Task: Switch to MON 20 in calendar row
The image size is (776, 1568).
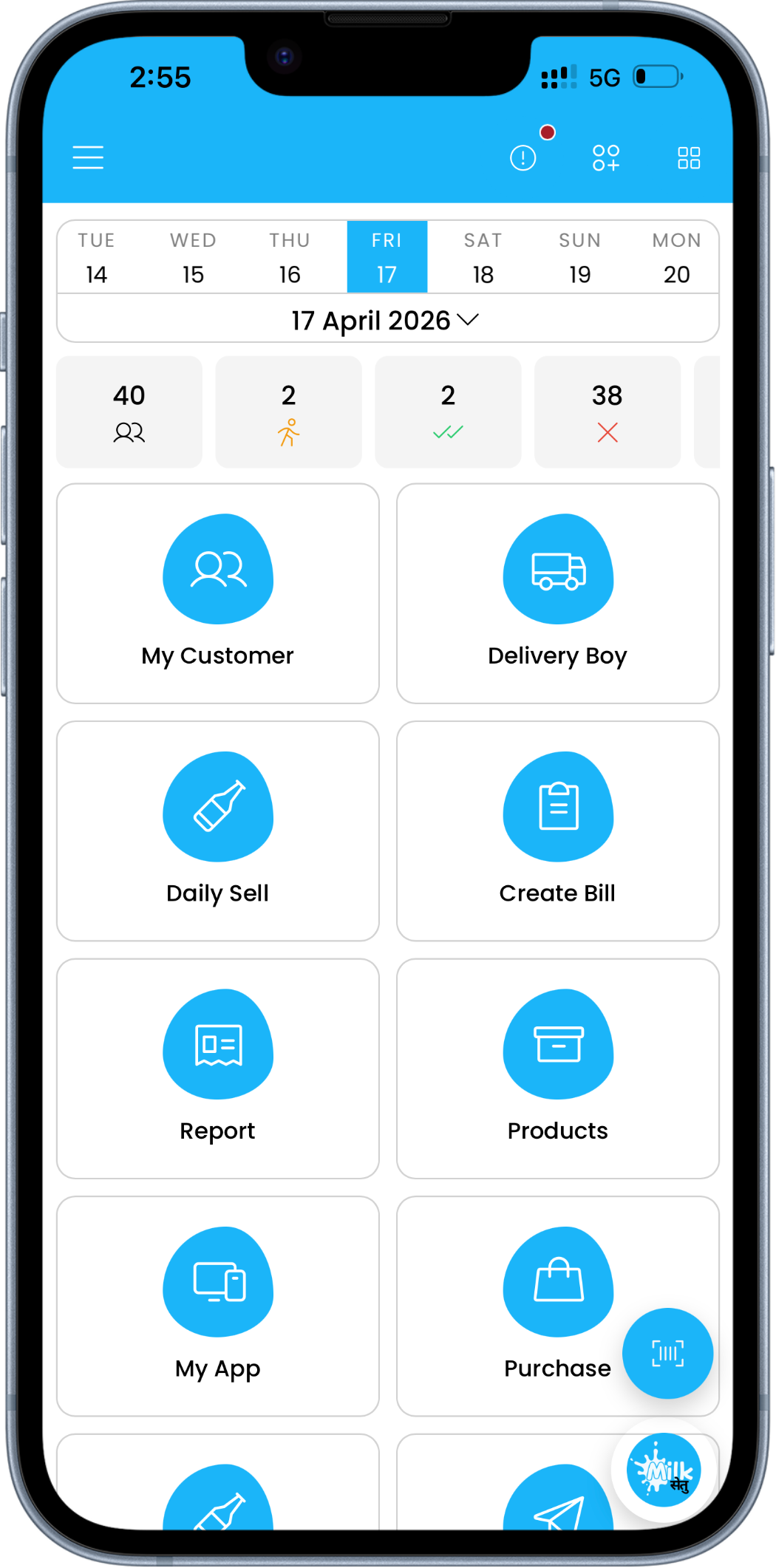Action: [x=676, y=256]
